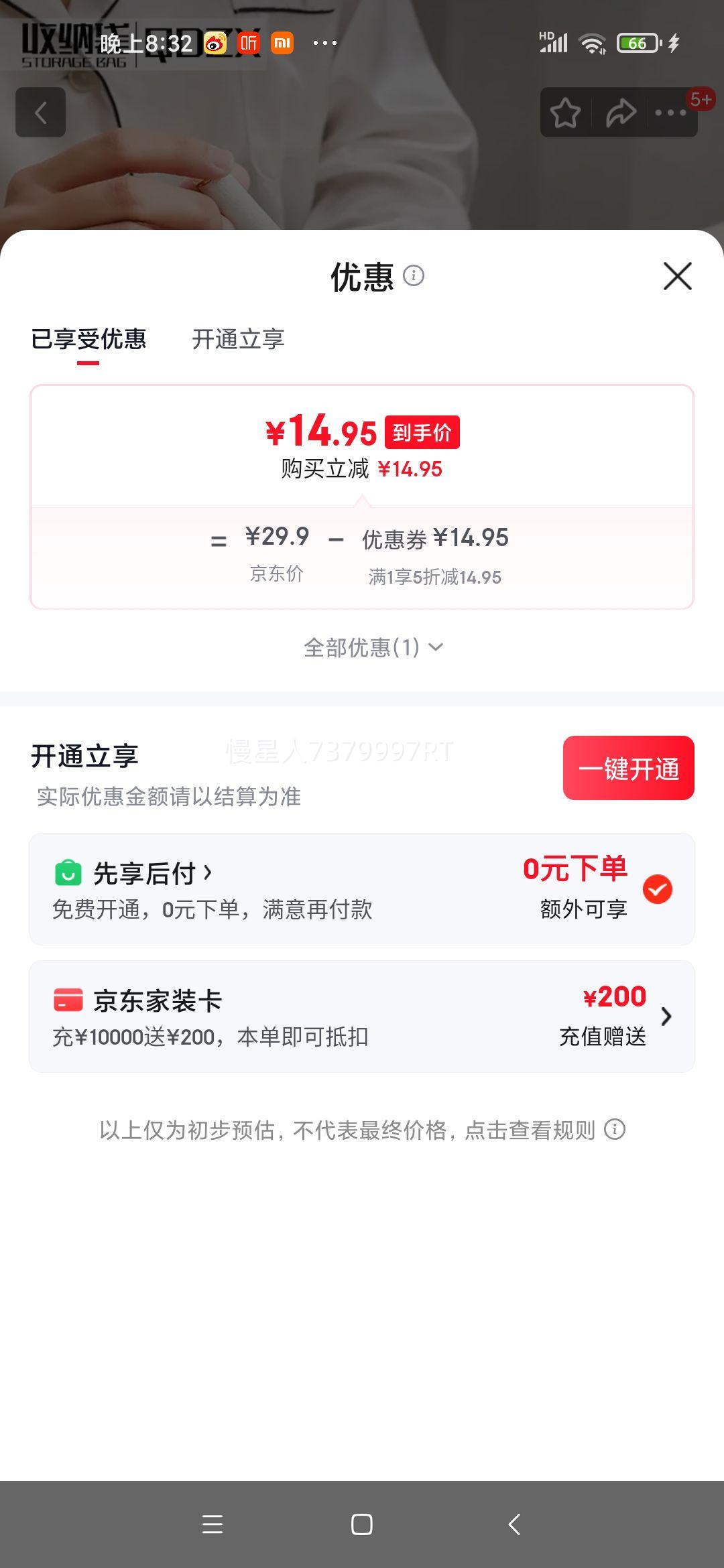Tap the back arrow at top left
Image resolution: width=724 pixels, height=1568 pixels.
click(x=40, y=112)
